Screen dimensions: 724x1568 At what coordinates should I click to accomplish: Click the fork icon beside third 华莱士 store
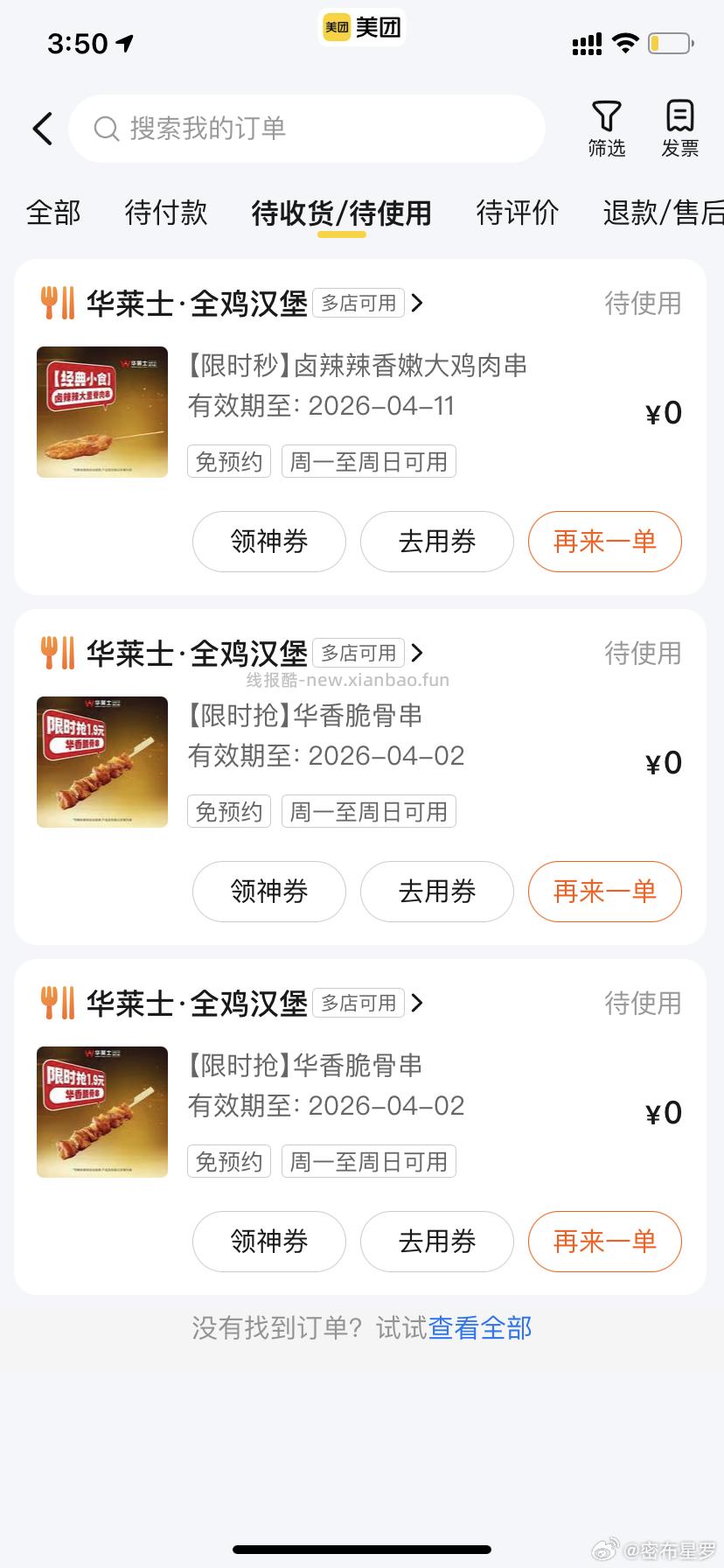click(x=56, y=1004)
